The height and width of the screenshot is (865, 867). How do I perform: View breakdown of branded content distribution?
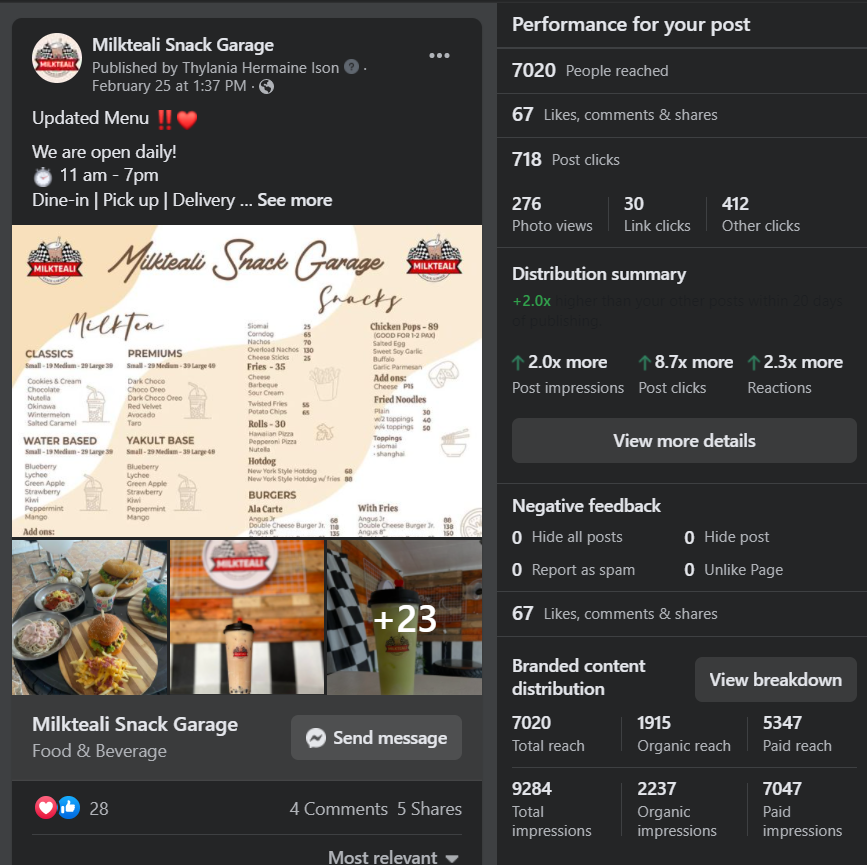[775, 680]
